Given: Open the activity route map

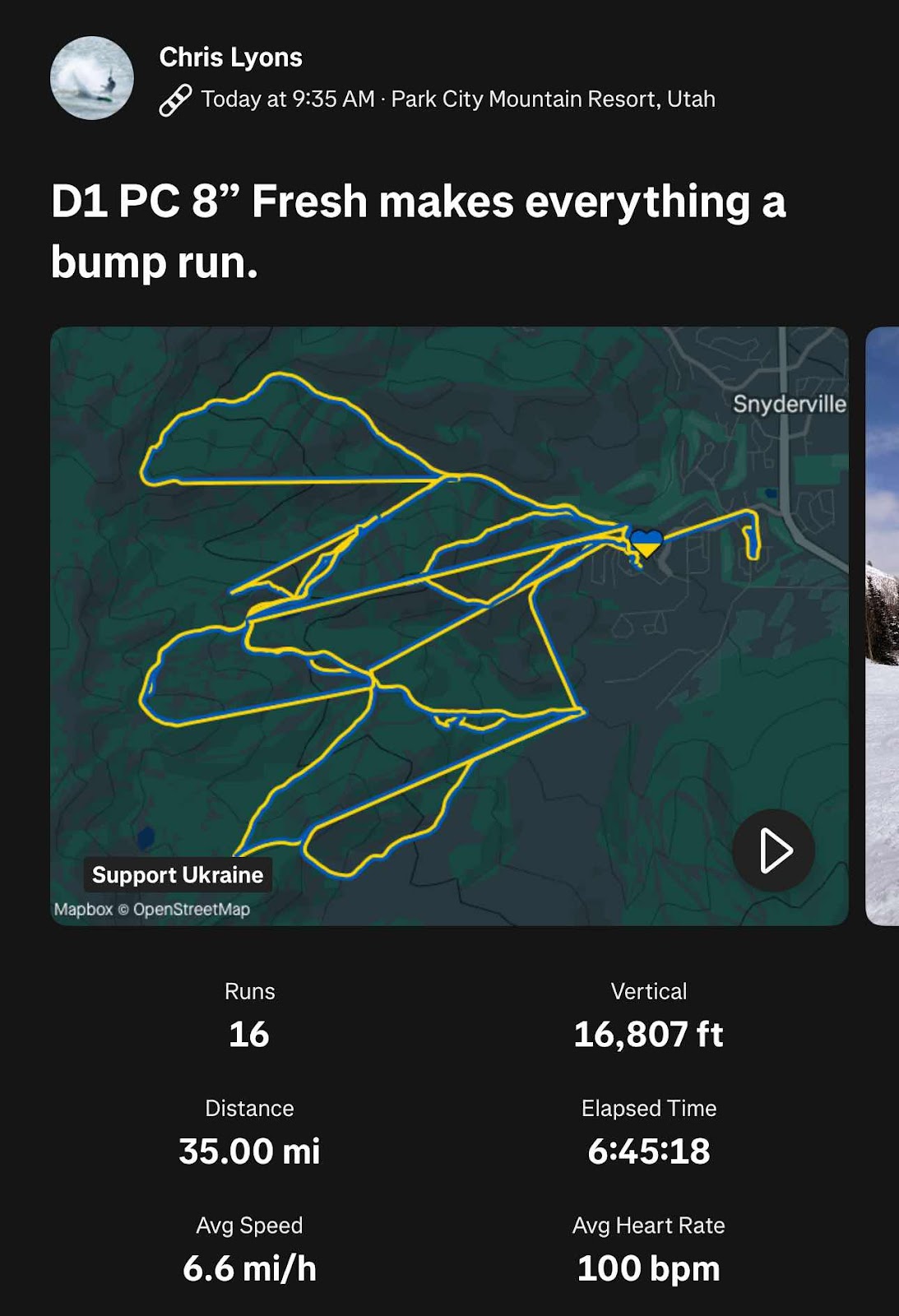Looking at the screenshot, I should pos(449,626).
